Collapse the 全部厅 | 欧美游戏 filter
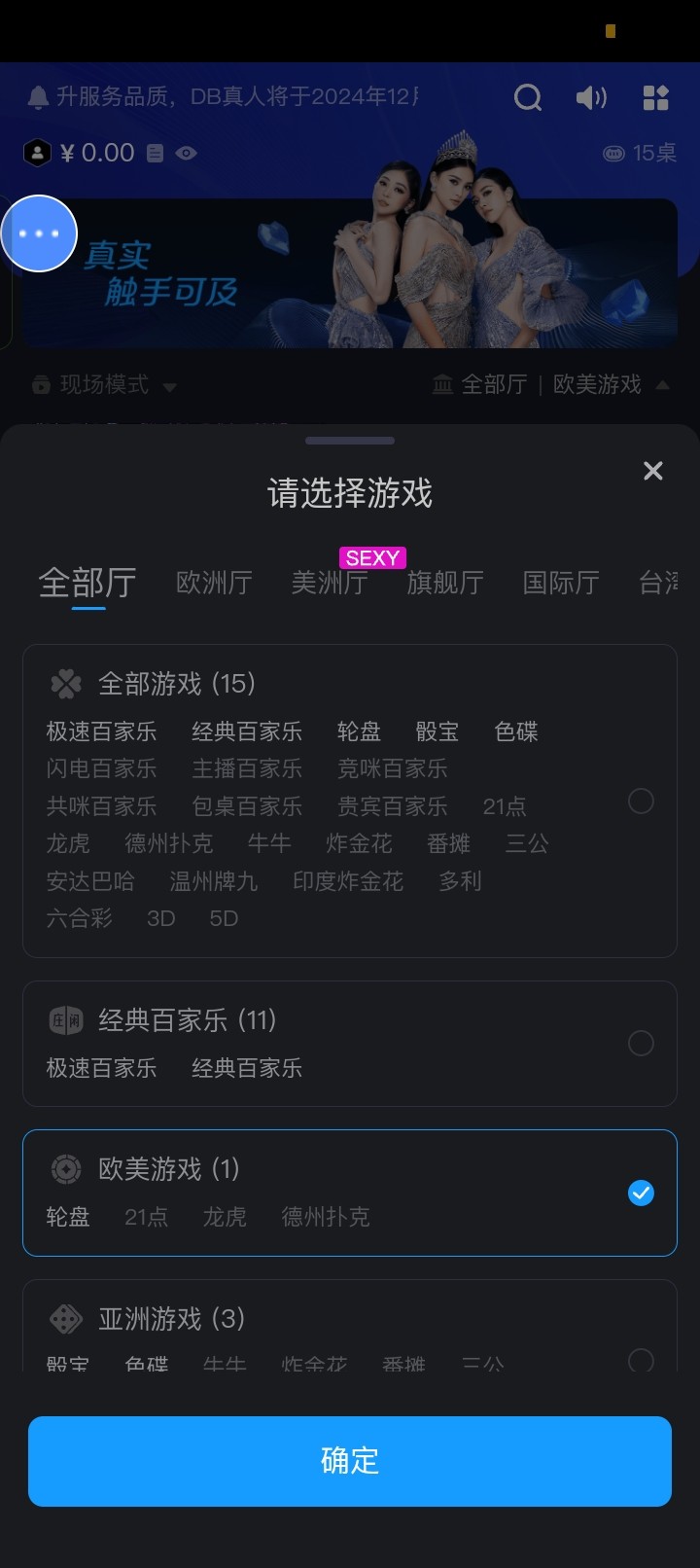Viewport: 700px width, 1568px height. 551,385
